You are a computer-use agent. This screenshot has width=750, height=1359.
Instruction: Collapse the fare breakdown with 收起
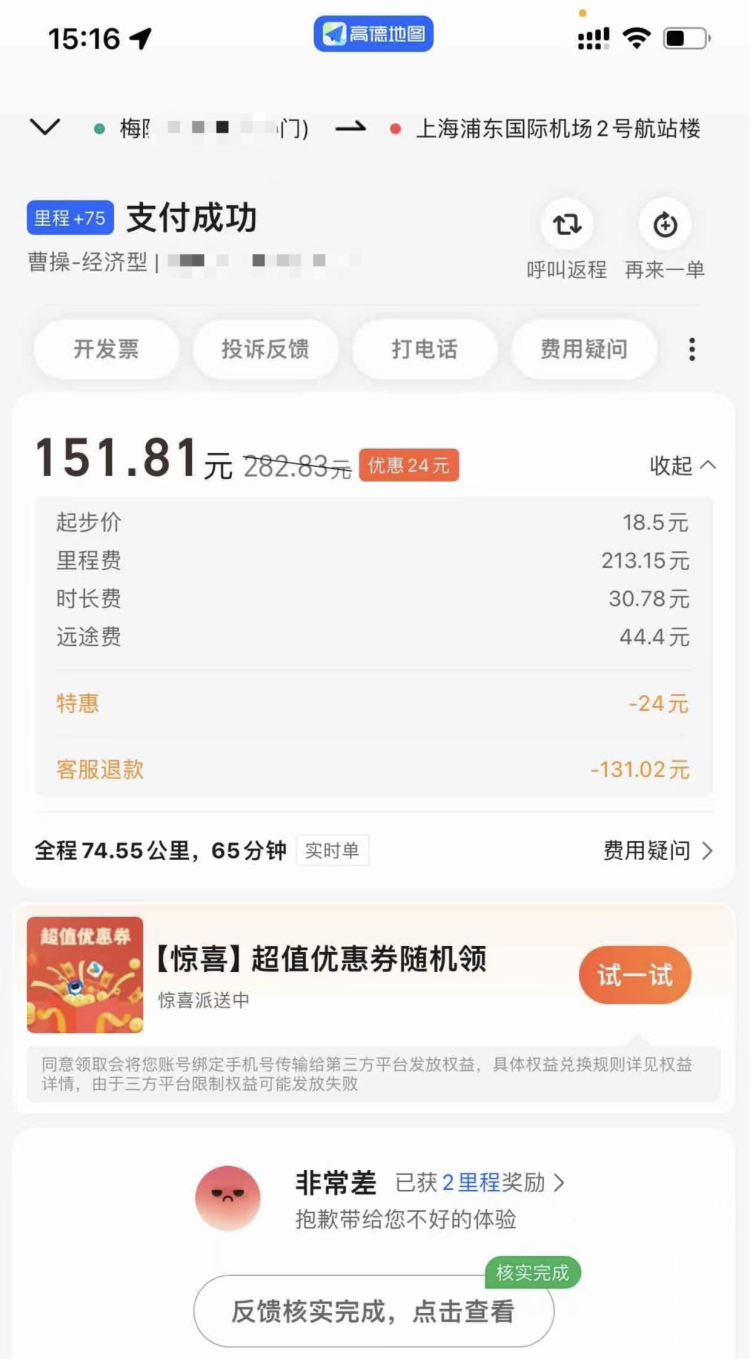(683, 465)
